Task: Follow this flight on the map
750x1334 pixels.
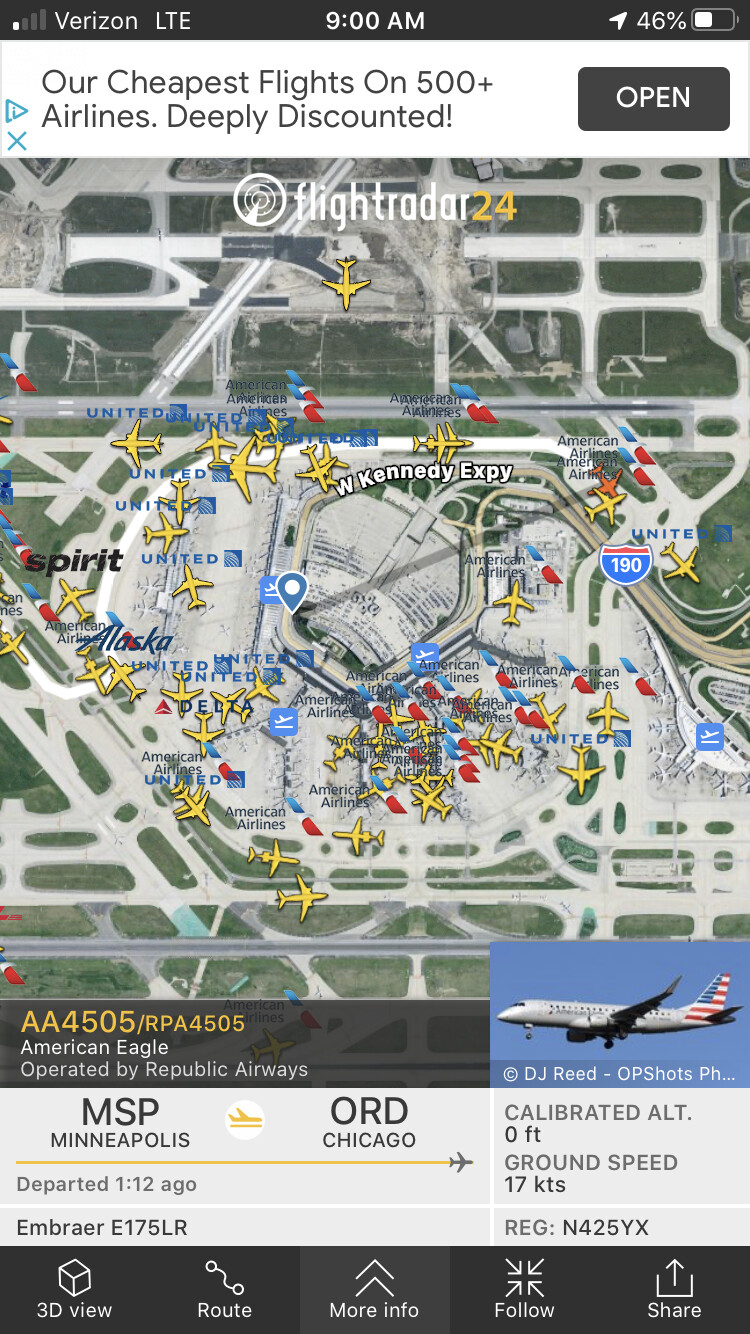Action: [x=525, y=1289]
